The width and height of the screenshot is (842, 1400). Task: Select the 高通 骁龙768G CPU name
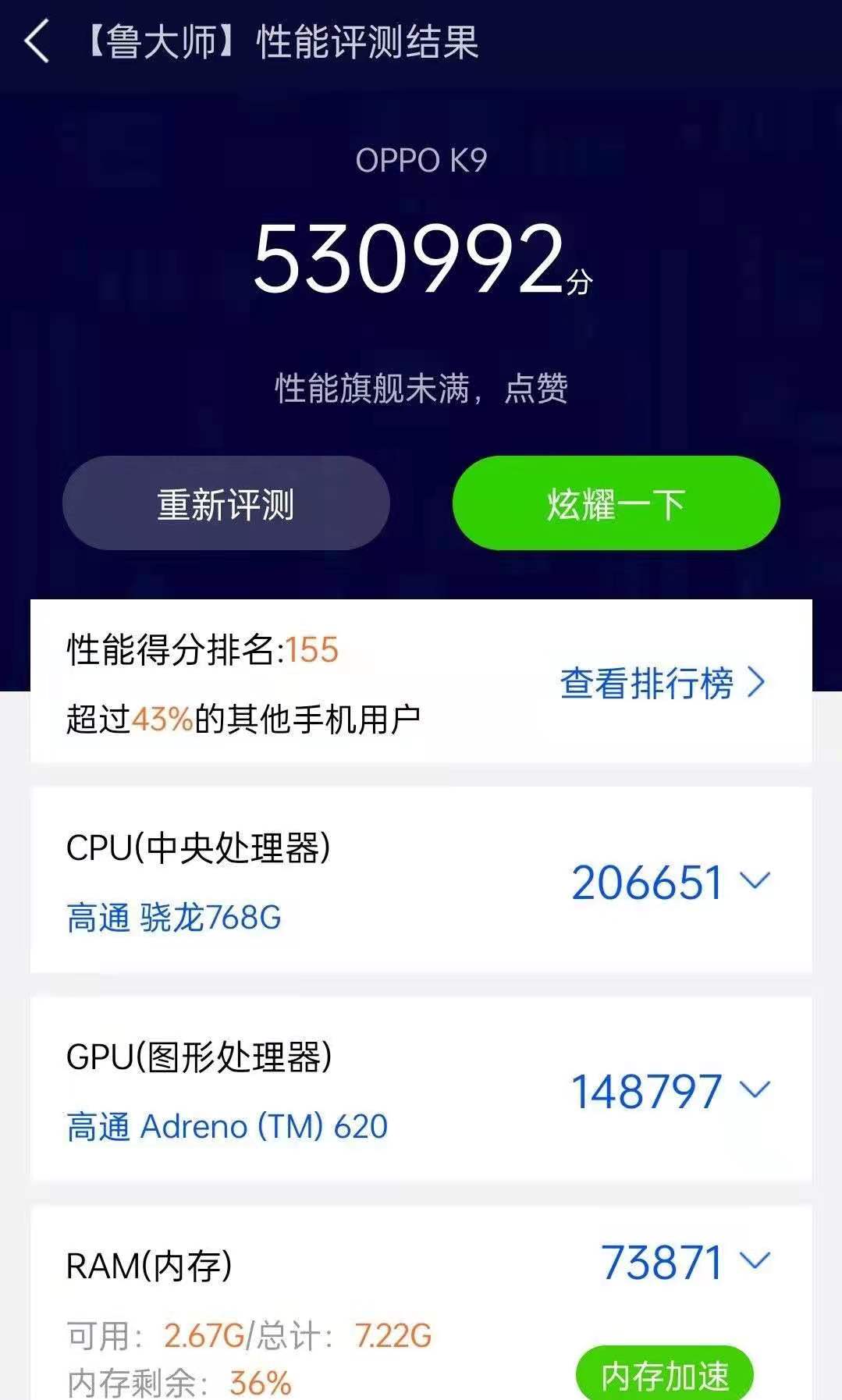coord(176,919)
